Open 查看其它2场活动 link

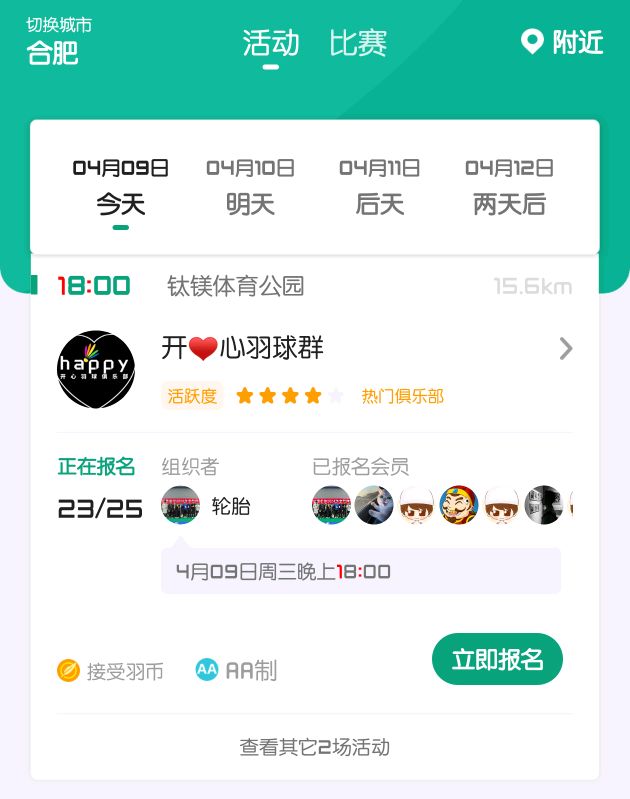[314, 747]
